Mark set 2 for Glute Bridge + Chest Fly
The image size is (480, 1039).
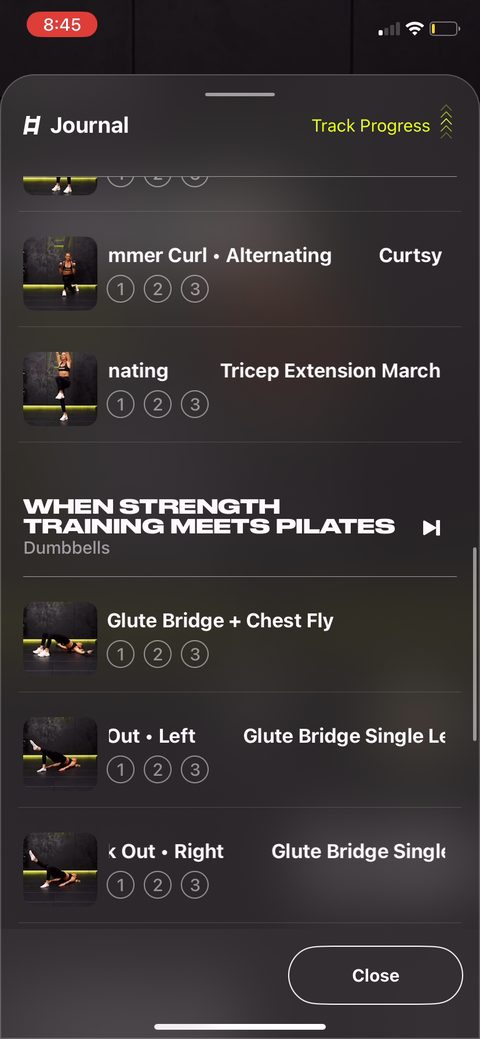(x=158, y=654)
